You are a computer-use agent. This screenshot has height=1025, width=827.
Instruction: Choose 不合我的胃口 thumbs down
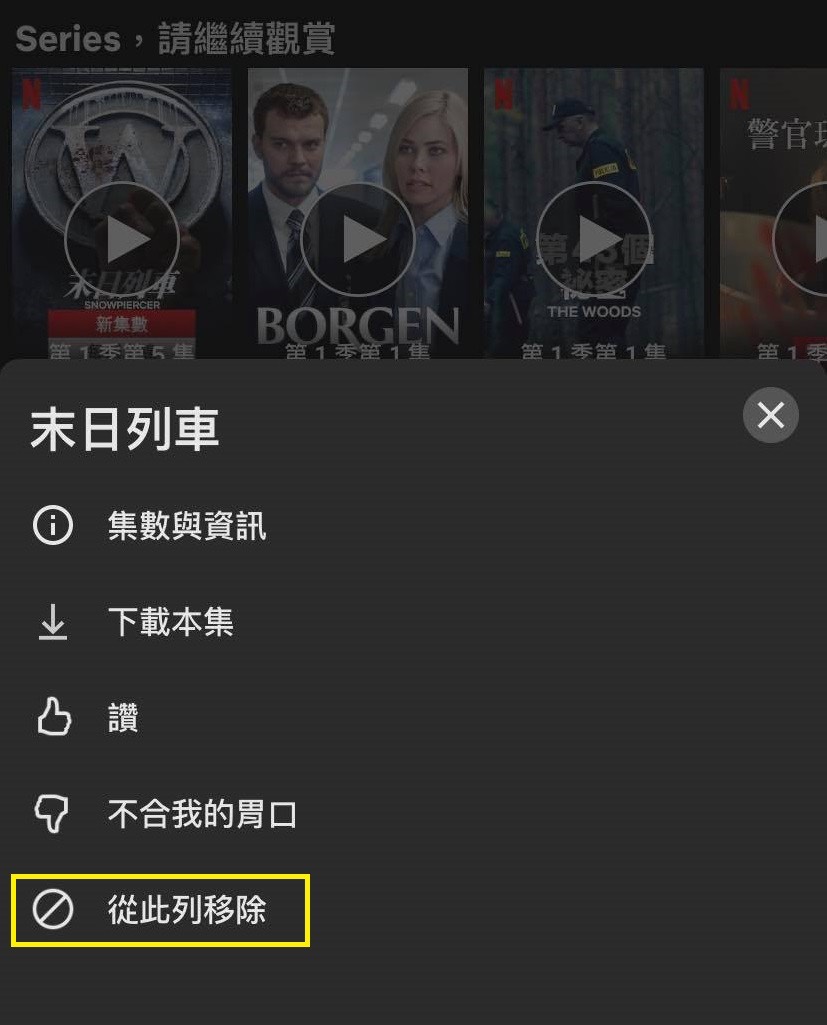[202, 814]
